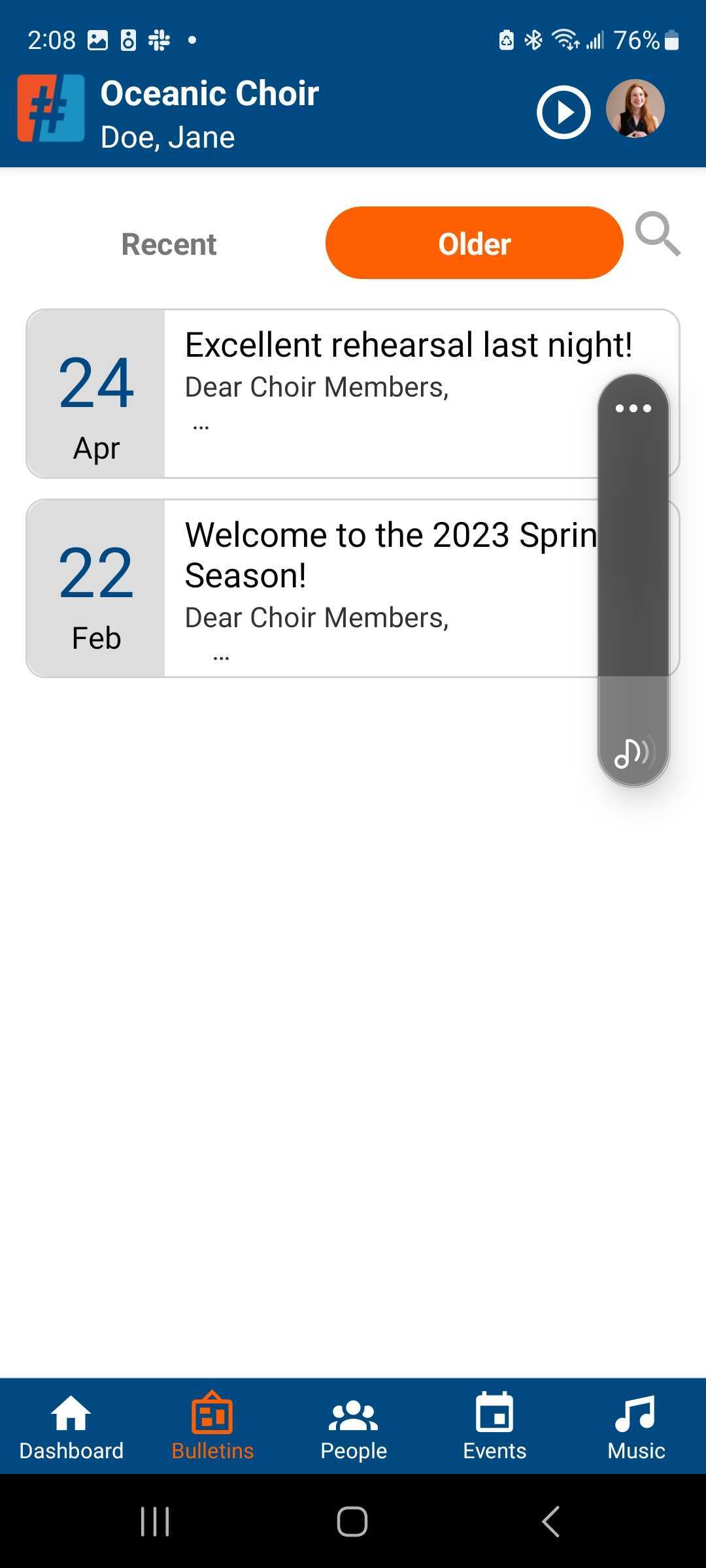Screen dimensions: 706x1568
Task: Expand the volume panel's three-dot options
Action: click(x=633, y=408)
